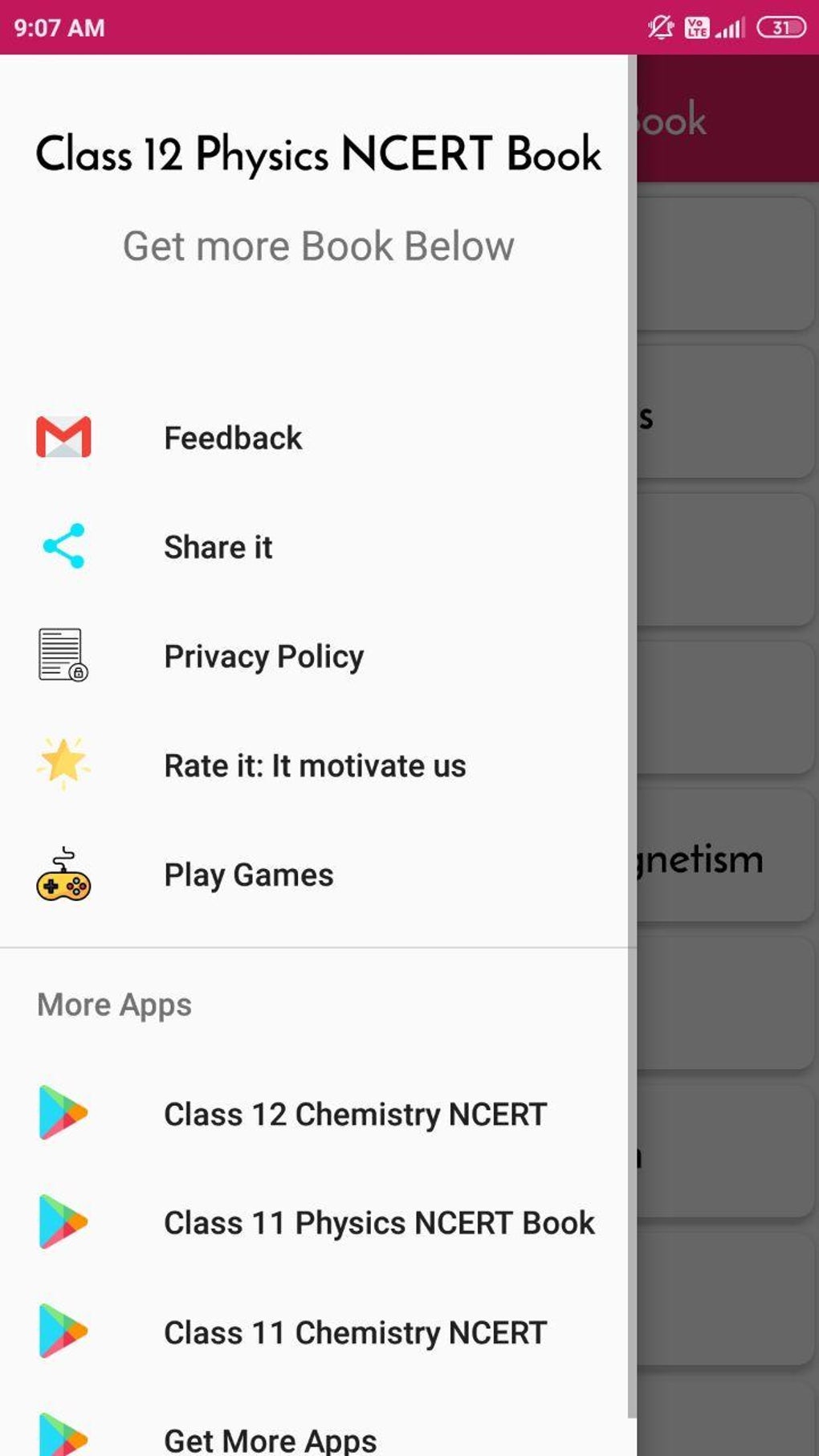
Task: Click the Electromagnetism chapter behind the drawer
Action: coord(723,858)
